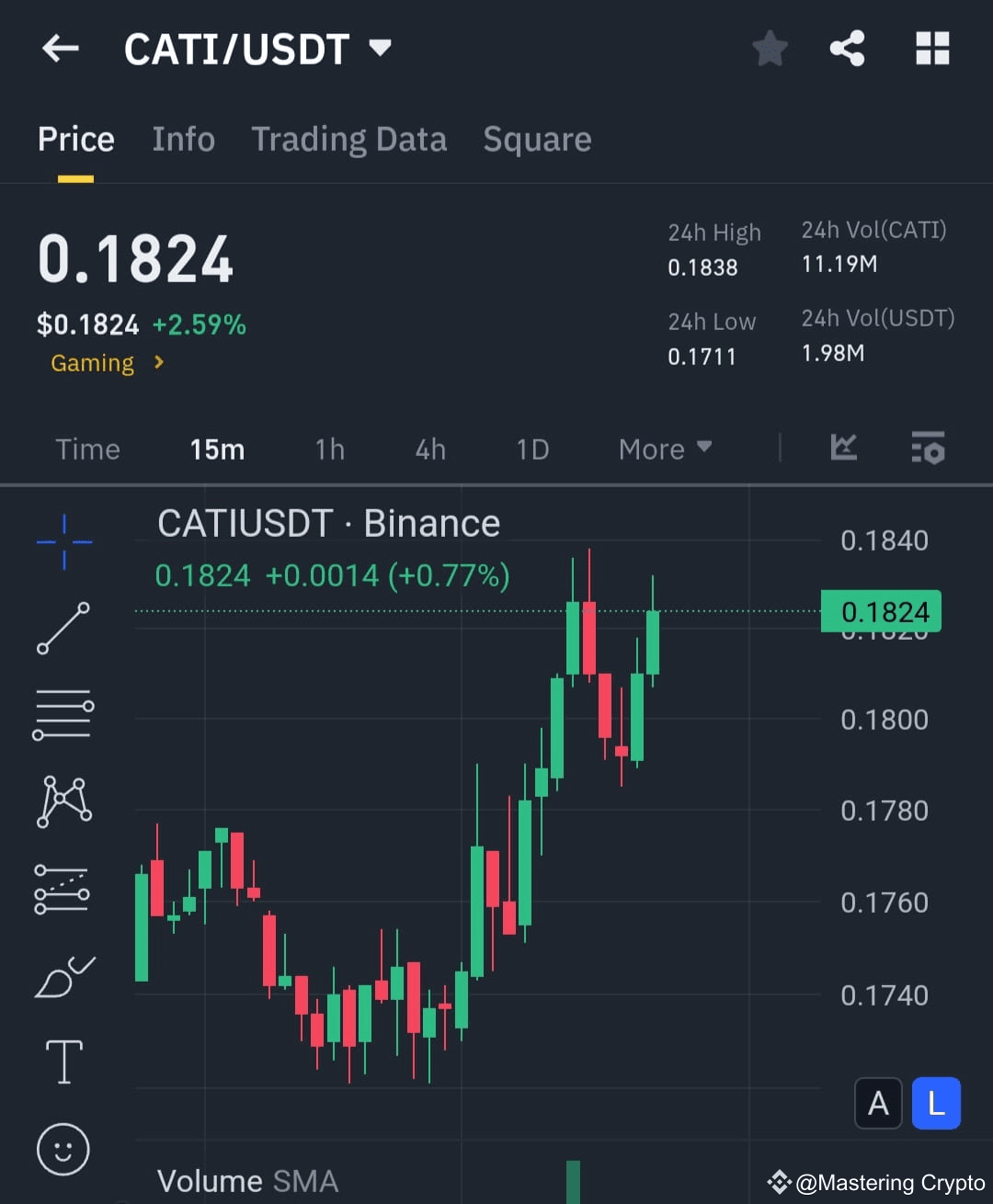Select the trend line drawing tool
Screen dimensions: 993x1204
(63, 630)
